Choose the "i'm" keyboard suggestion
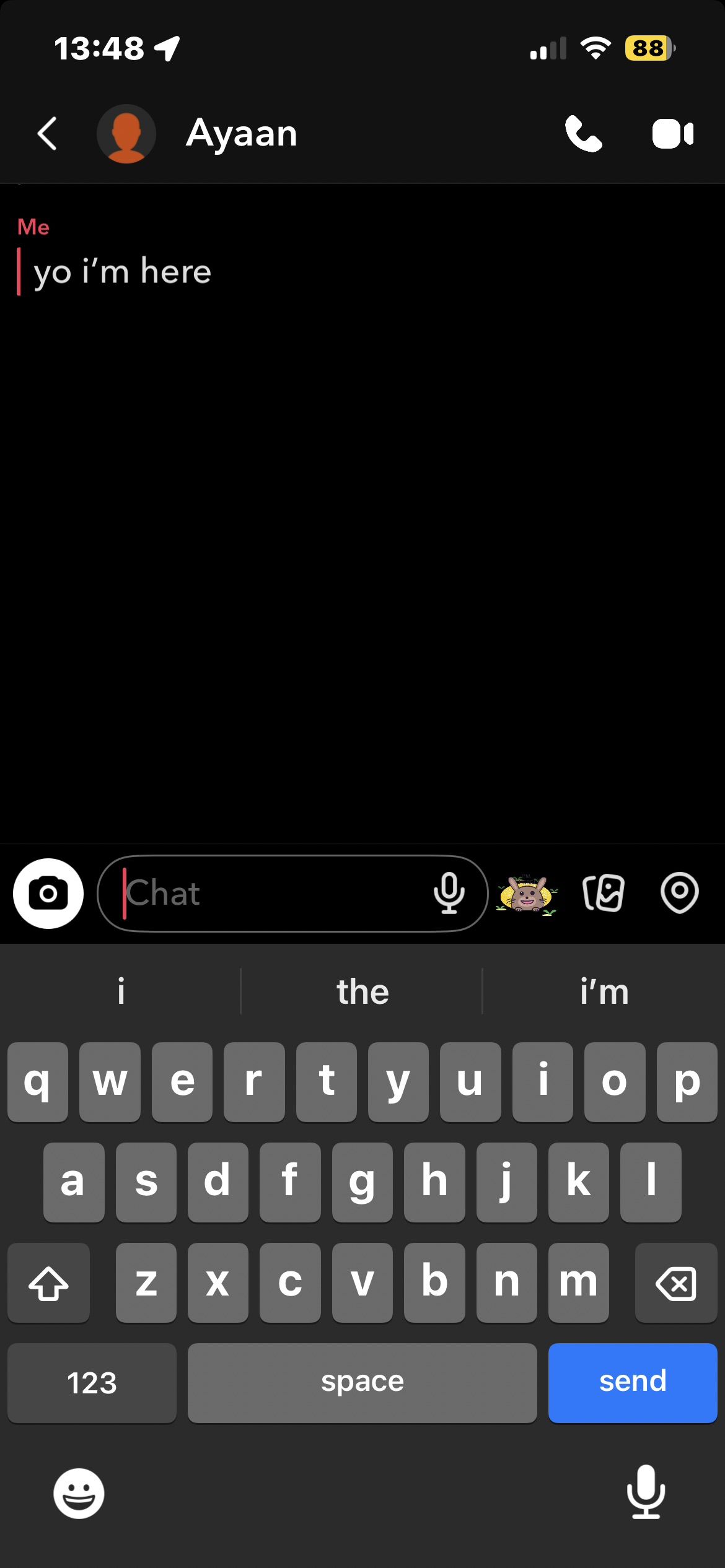725x1568 pixels. [604, 991]
